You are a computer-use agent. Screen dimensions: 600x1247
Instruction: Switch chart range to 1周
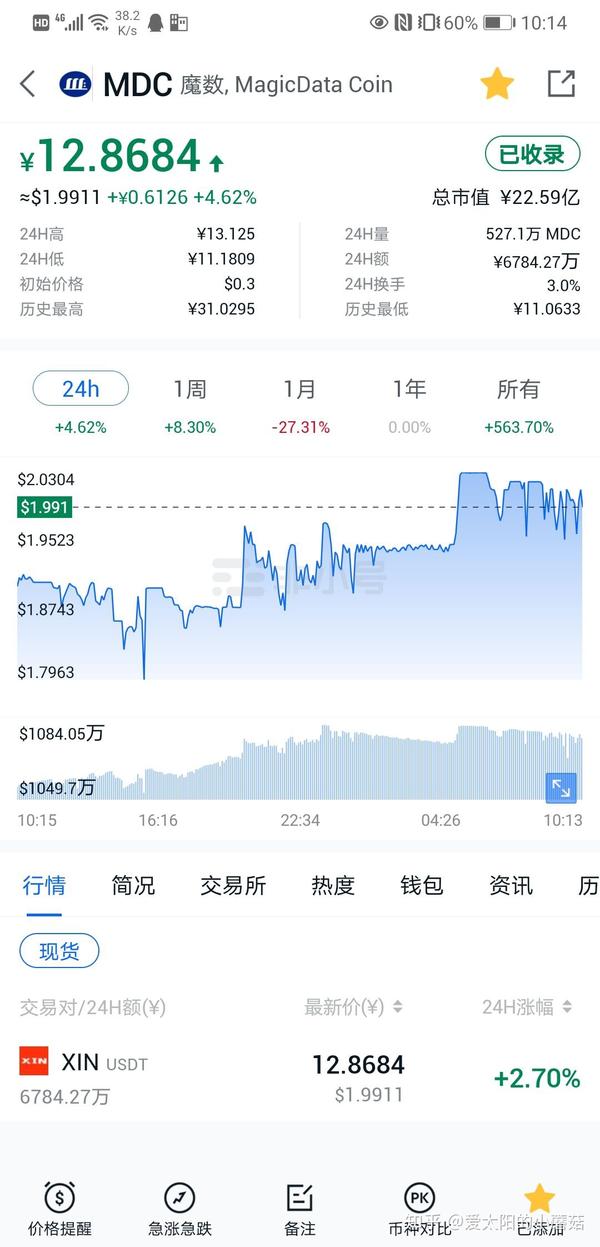(190, 389)
